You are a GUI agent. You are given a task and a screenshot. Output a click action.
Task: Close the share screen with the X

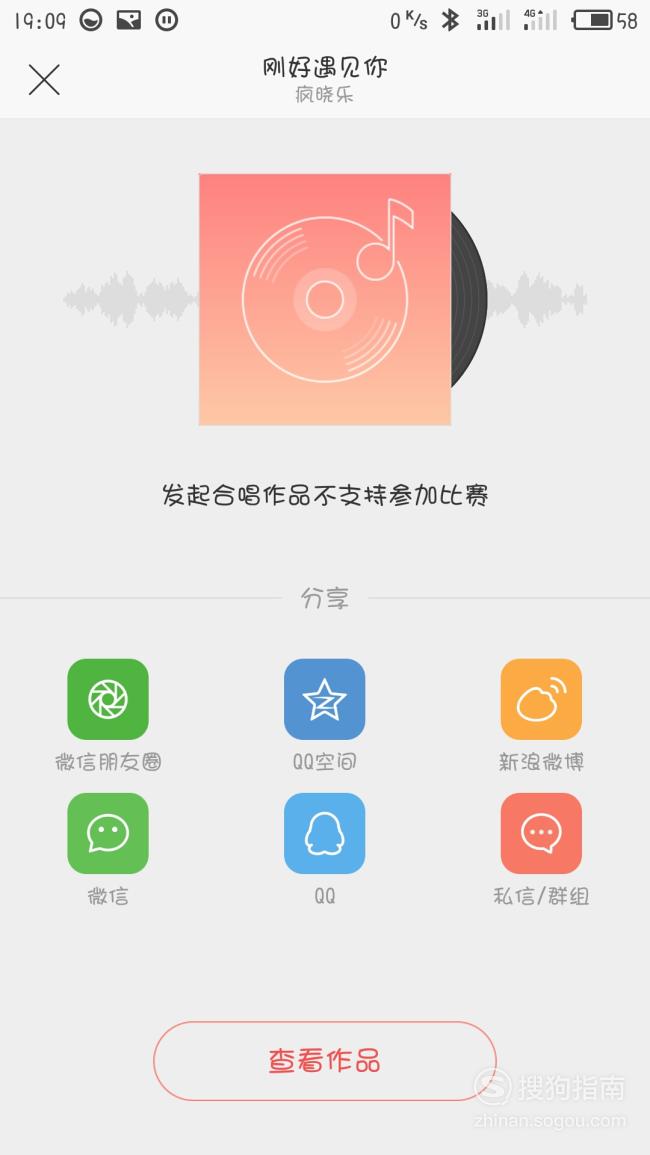pyautogui.click(x=44, y=80)
